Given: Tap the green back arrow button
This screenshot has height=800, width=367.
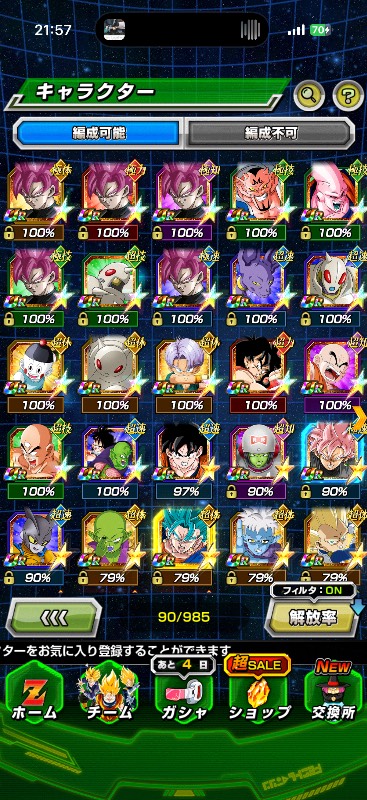Looking at the screenshot, I should (54, 617).
